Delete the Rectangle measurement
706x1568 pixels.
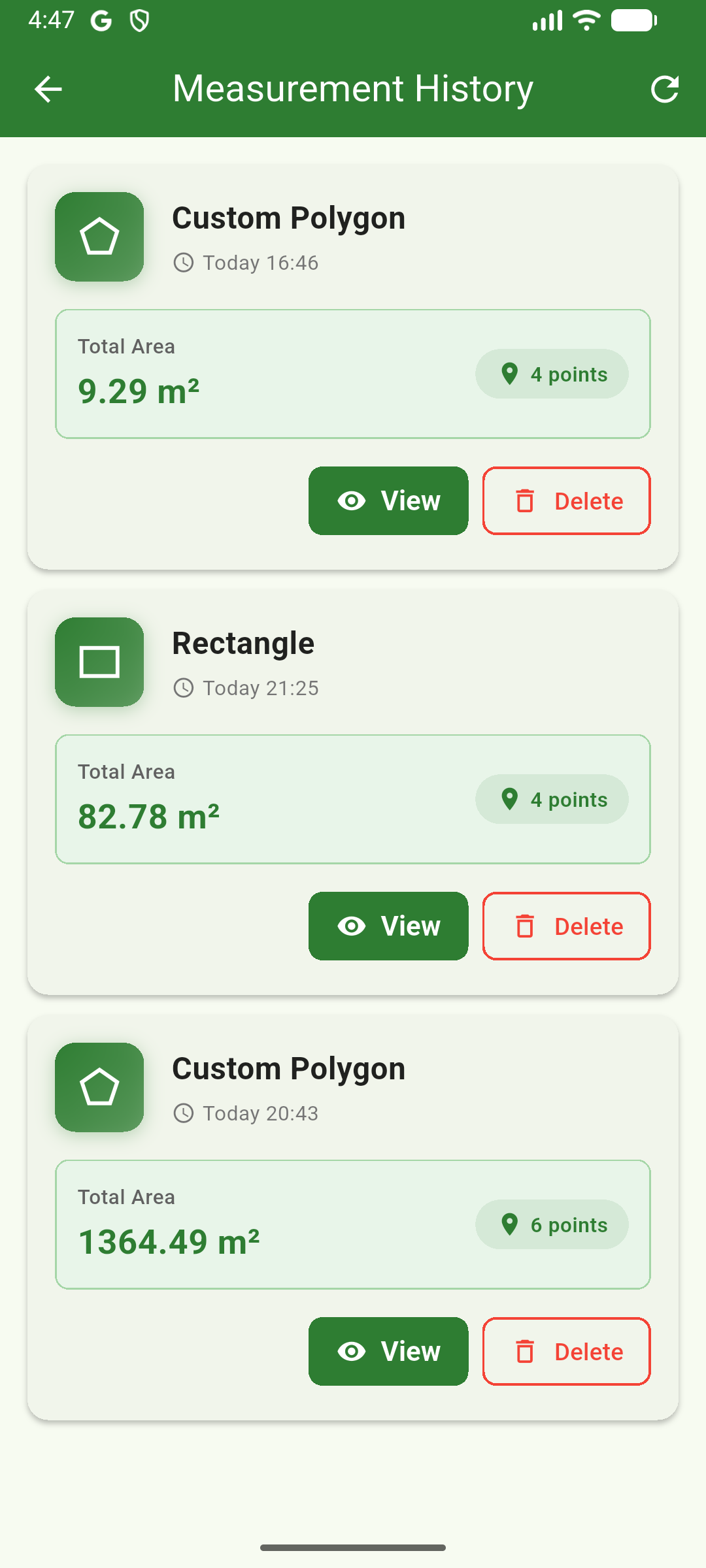[x=566, y=926]
